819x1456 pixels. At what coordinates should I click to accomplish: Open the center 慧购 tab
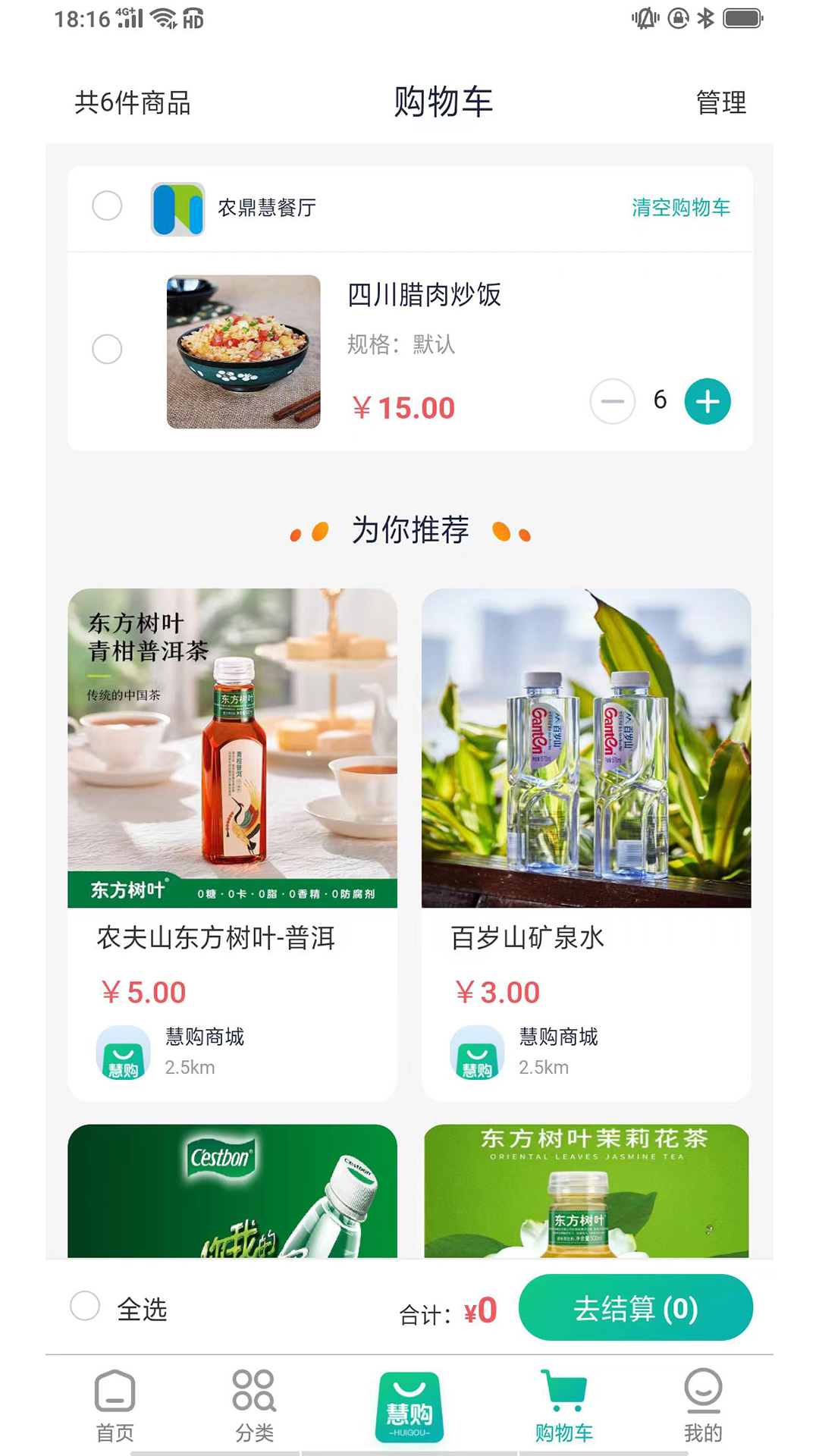click(x=409, y=1407)
